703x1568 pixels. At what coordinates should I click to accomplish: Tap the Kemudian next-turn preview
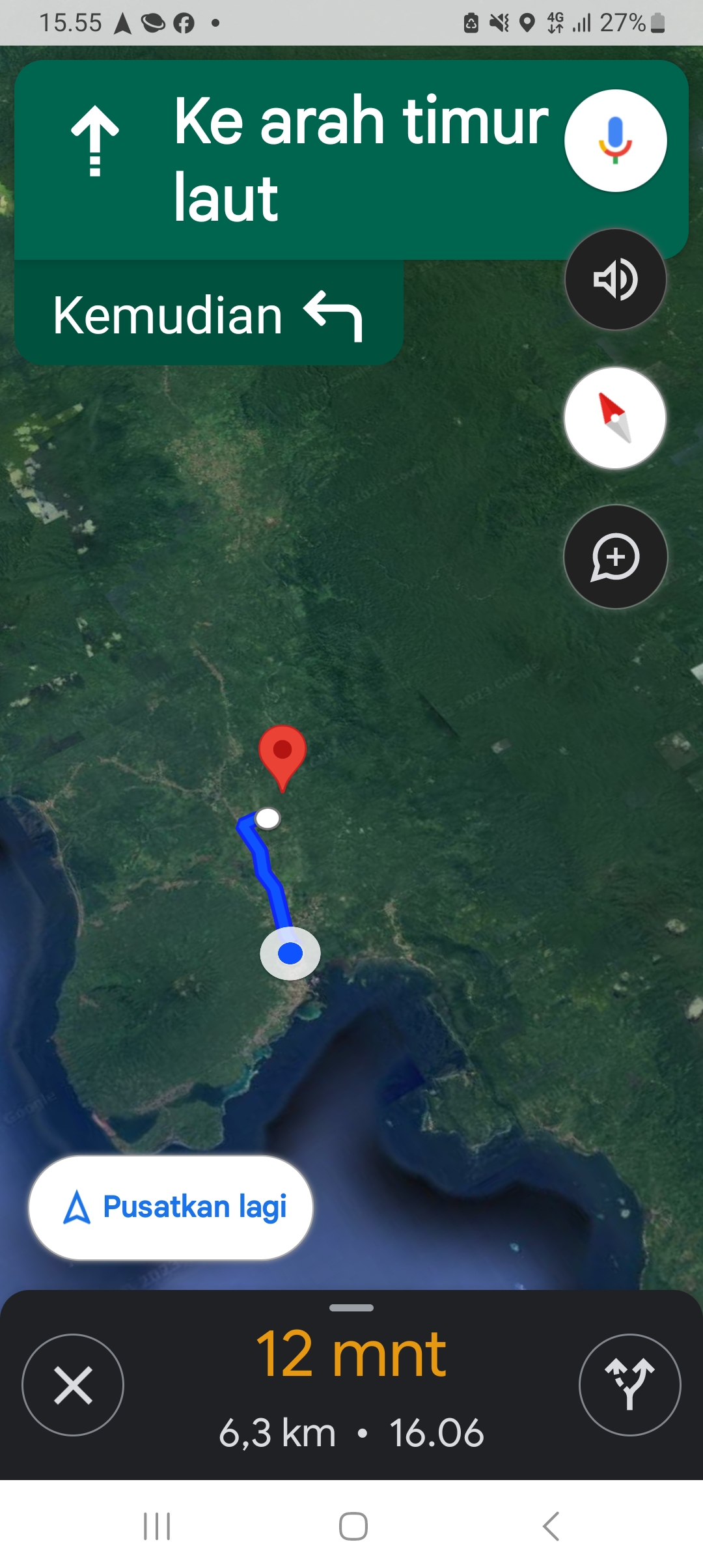pyautogui.click(x=208, y=314)
